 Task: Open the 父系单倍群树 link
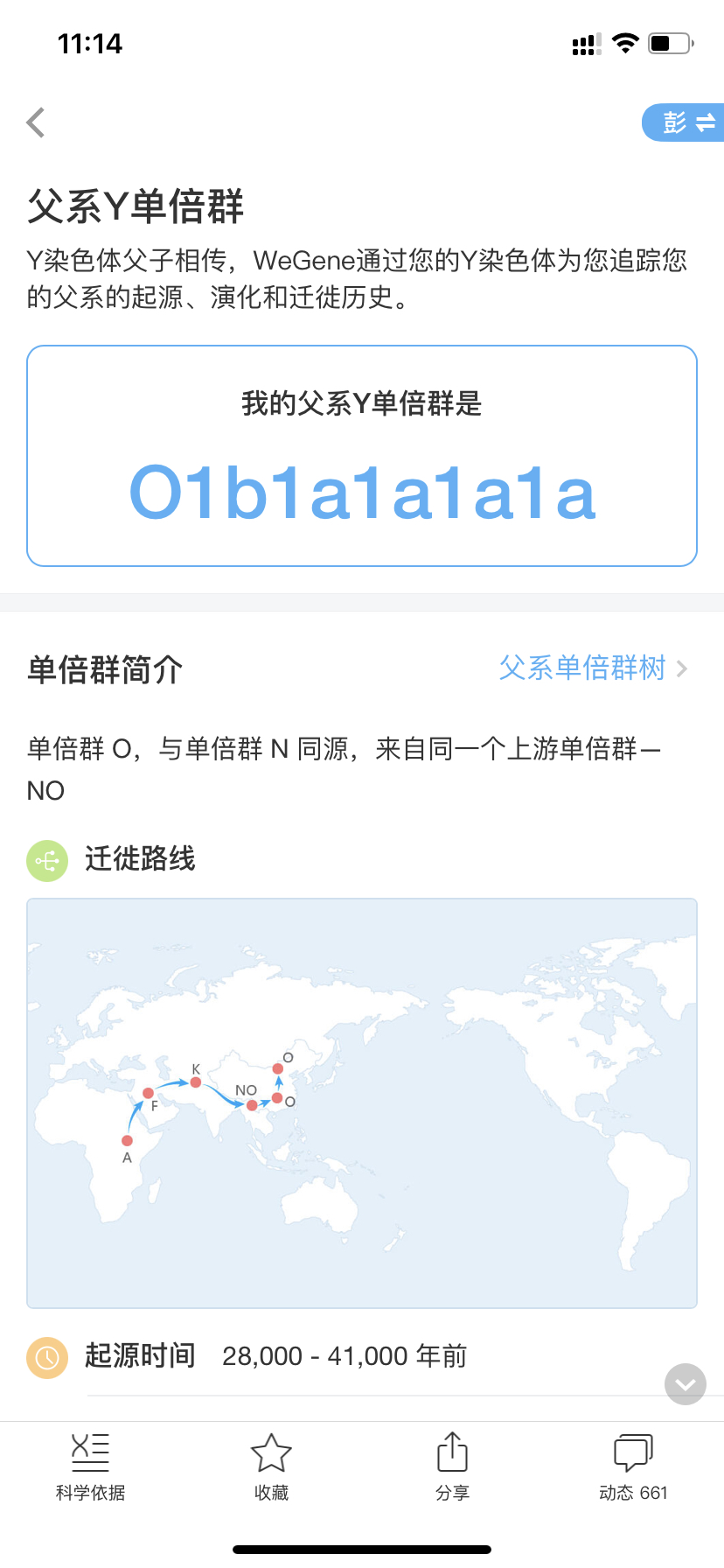point(594,668)
